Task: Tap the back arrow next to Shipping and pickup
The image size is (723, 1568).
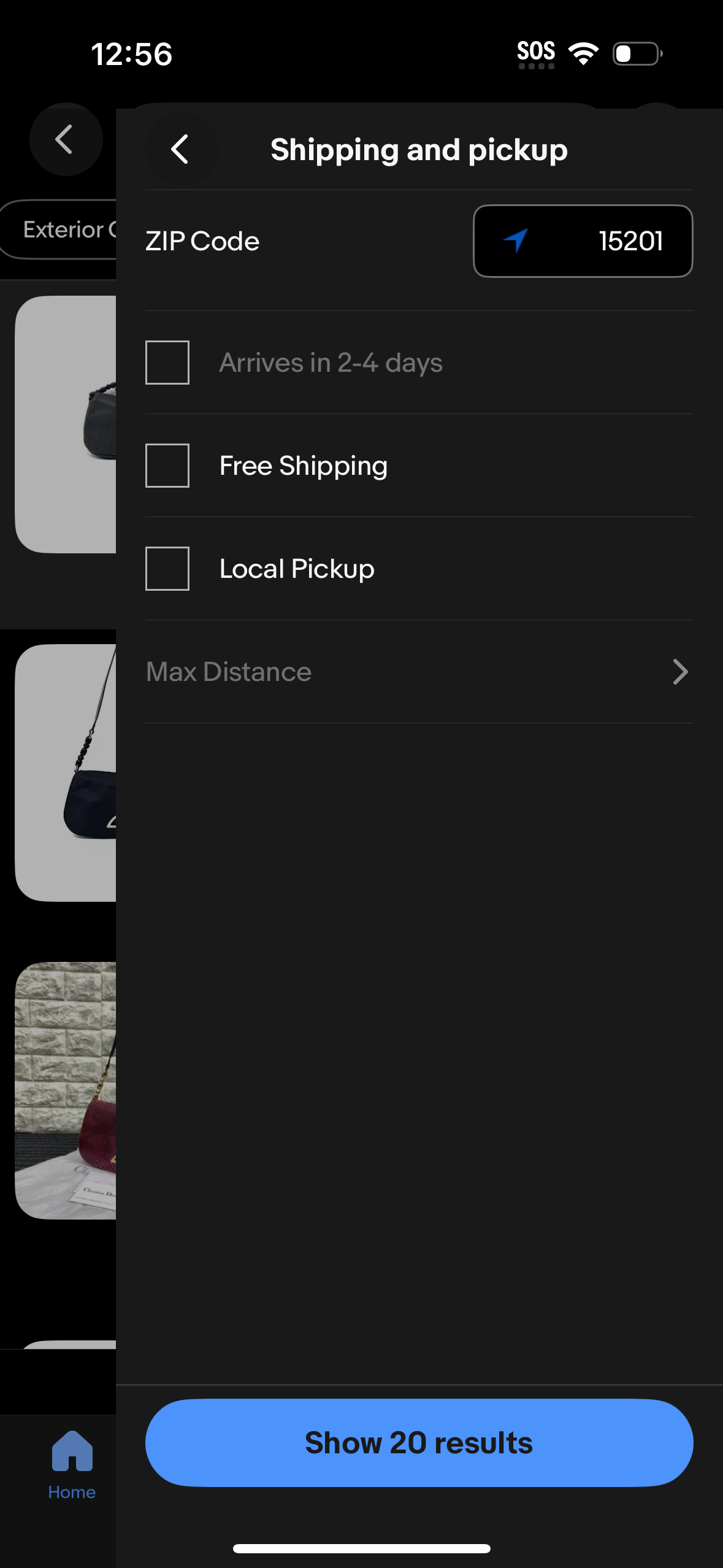Action: (x=180, y=149)
